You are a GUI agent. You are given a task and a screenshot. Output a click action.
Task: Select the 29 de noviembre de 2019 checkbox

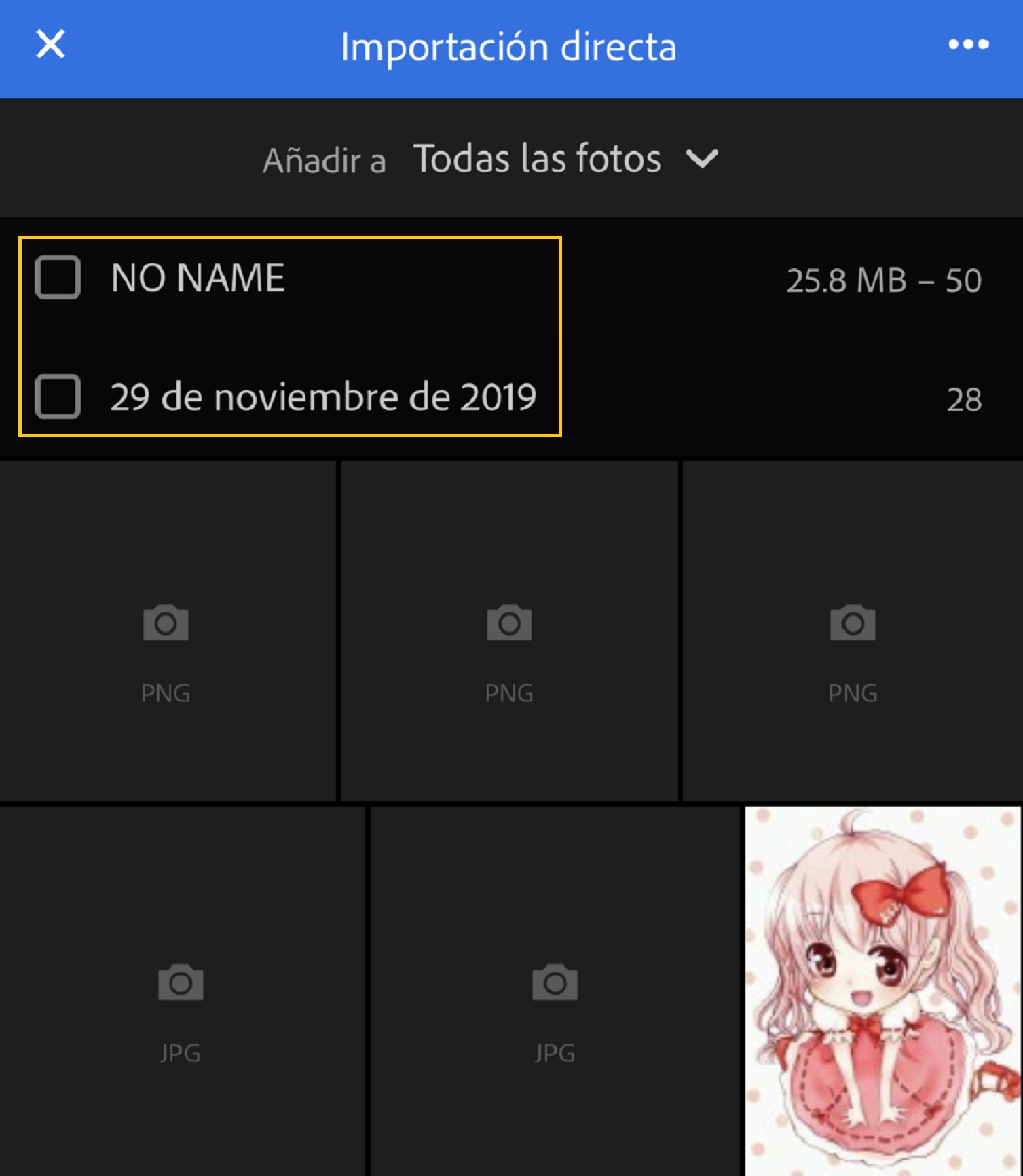pos(58,397)
